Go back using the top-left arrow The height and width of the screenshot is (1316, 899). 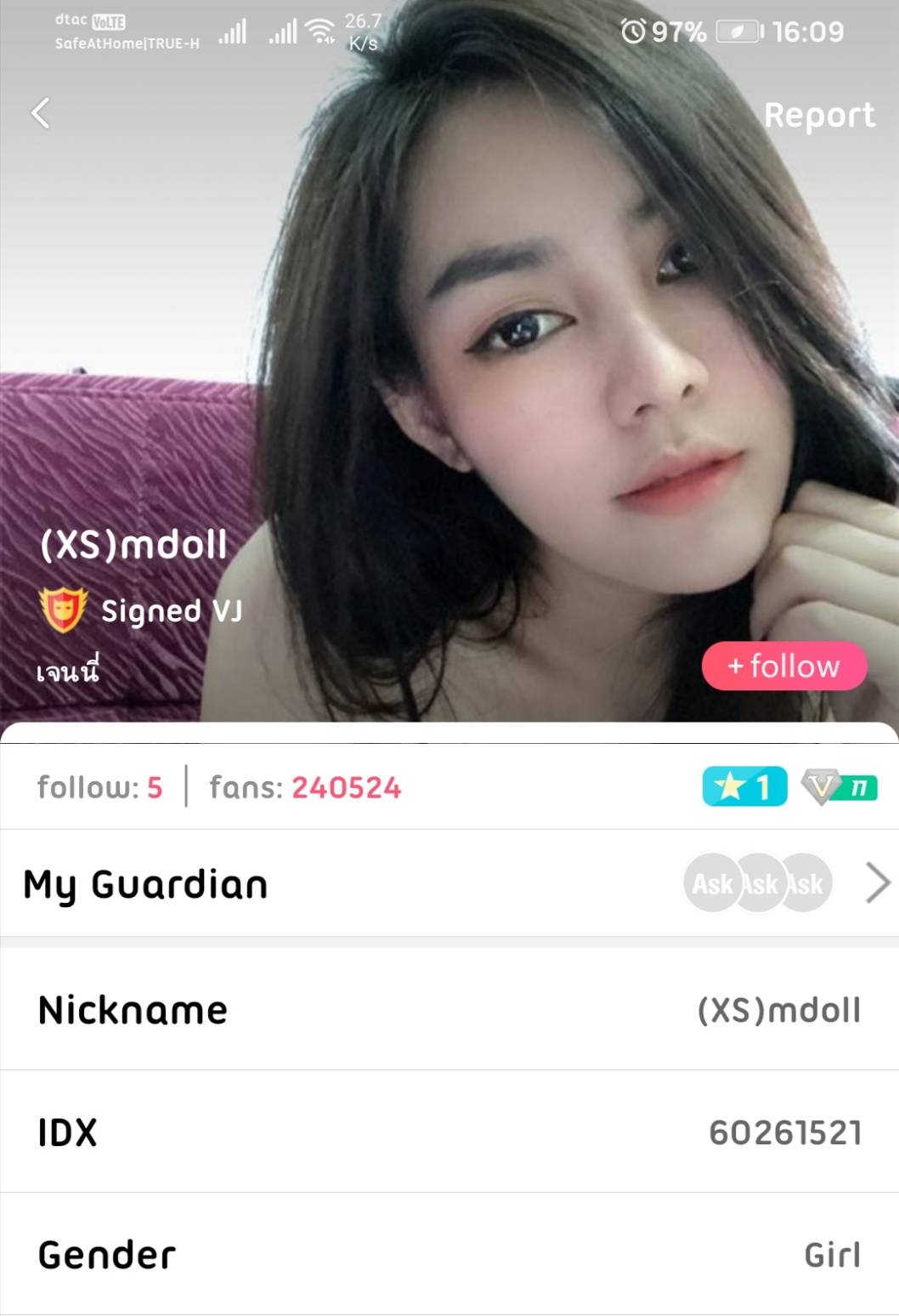click(41, 113)
